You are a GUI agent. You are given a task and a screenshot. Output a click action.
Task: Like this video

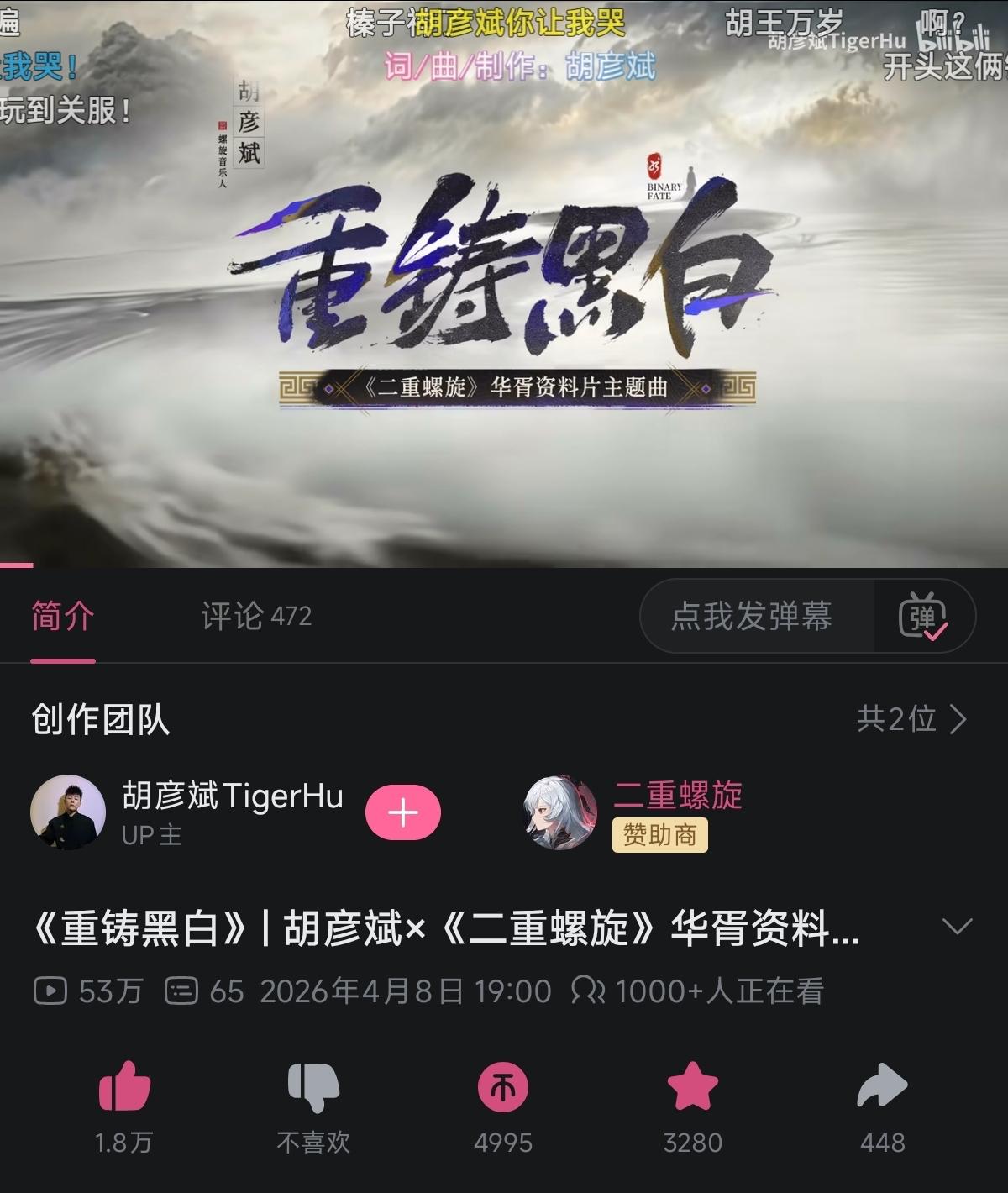click(124, 1087)
